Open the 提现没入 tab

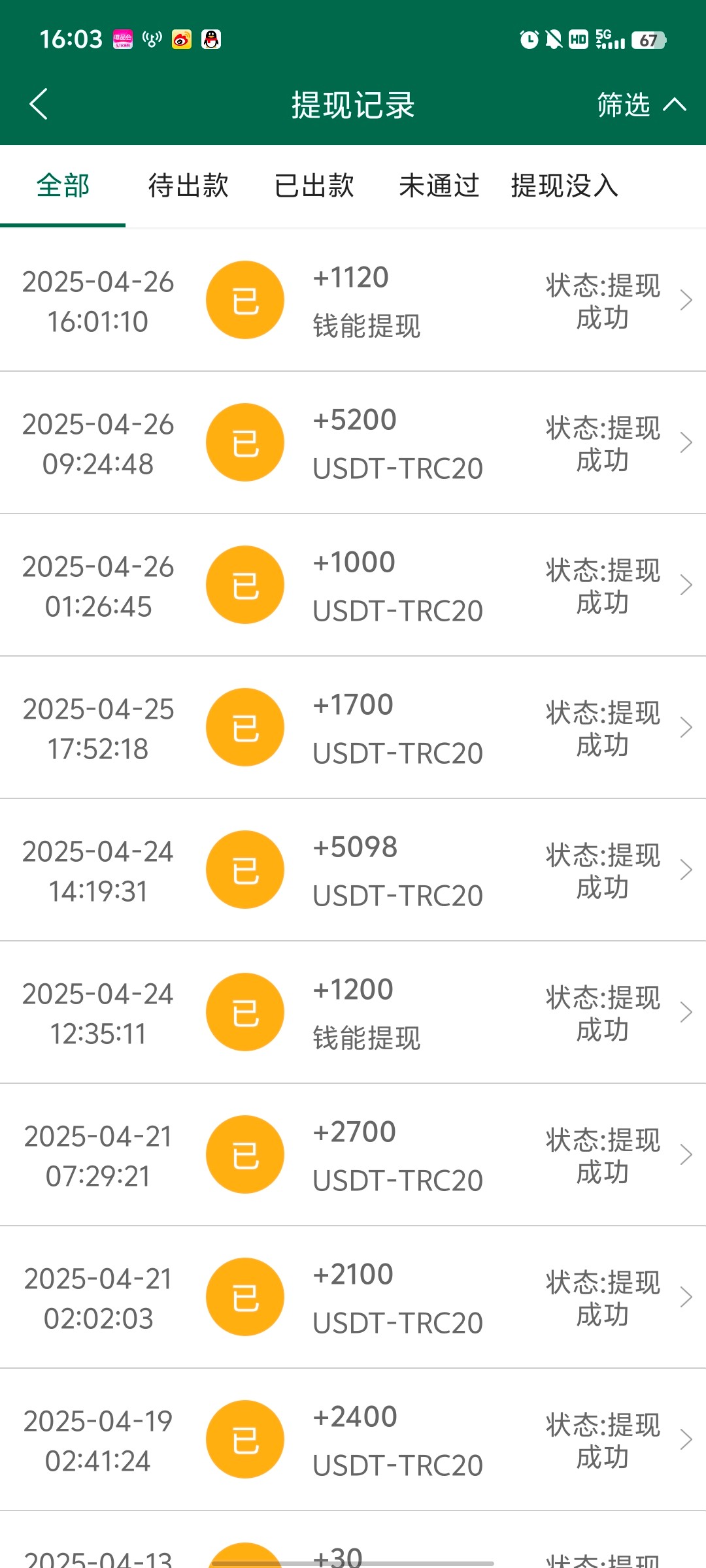[565, 186]
